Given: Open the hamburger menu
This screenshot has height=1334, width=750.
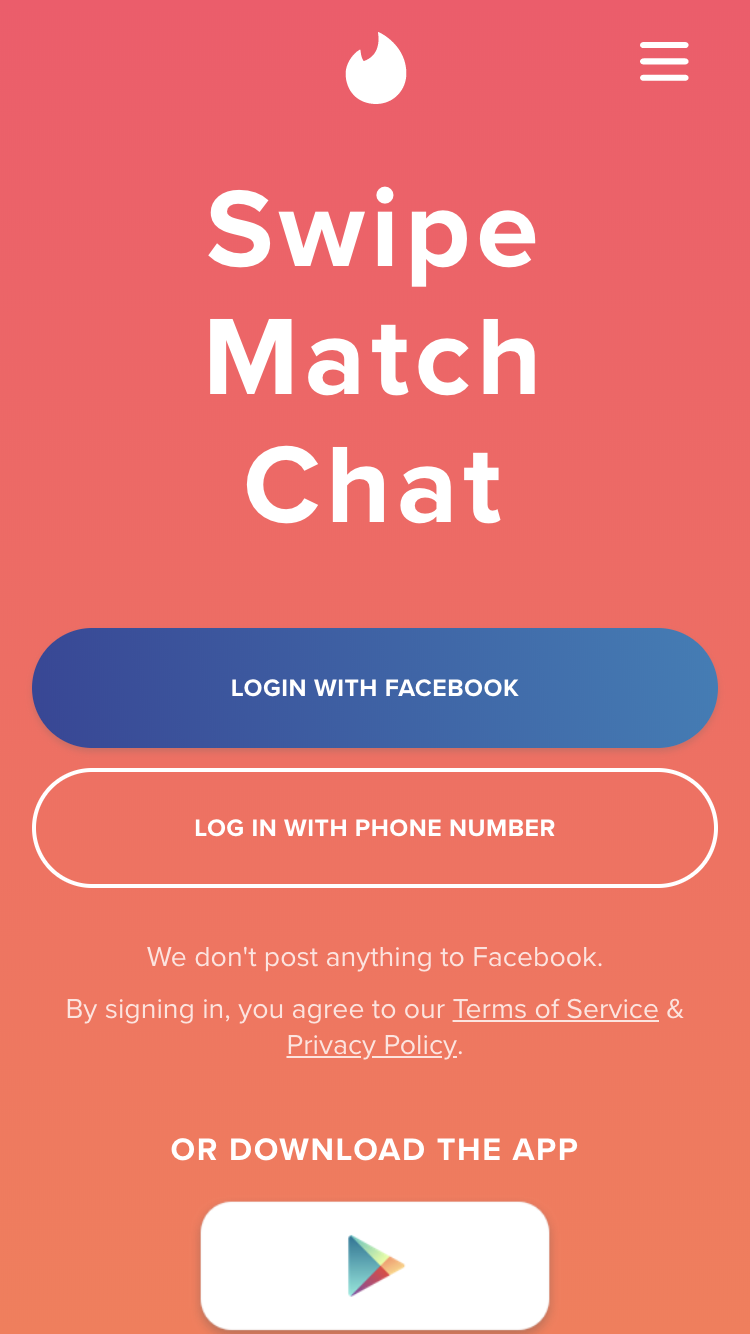Looking at the screenshot, I should (664, 61).
